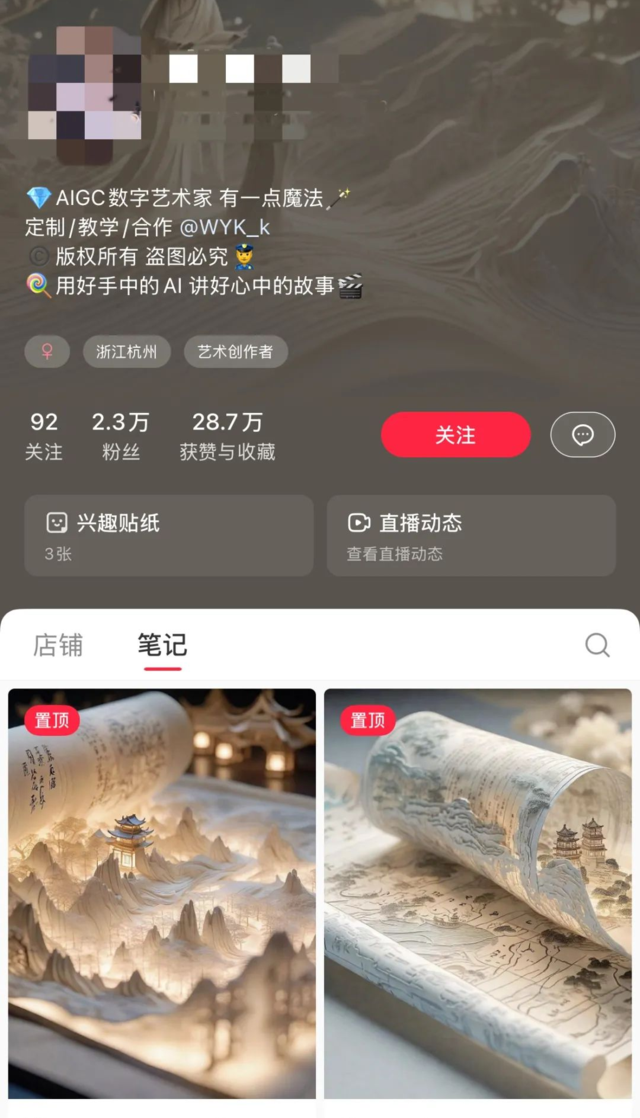
Task: Open the profile avatar picture
Action: pos(85,95)
